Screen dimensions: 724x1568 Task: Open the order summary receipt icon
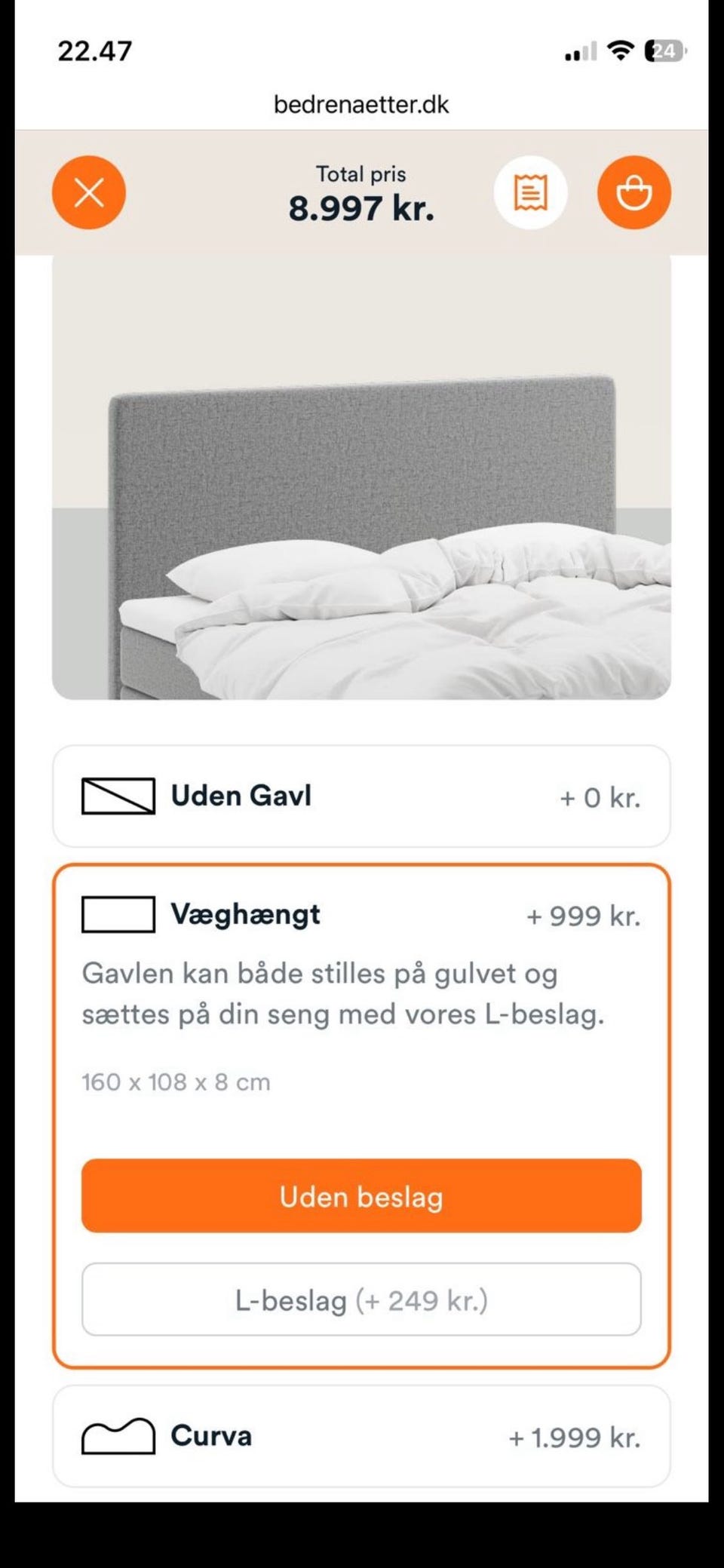531,192
